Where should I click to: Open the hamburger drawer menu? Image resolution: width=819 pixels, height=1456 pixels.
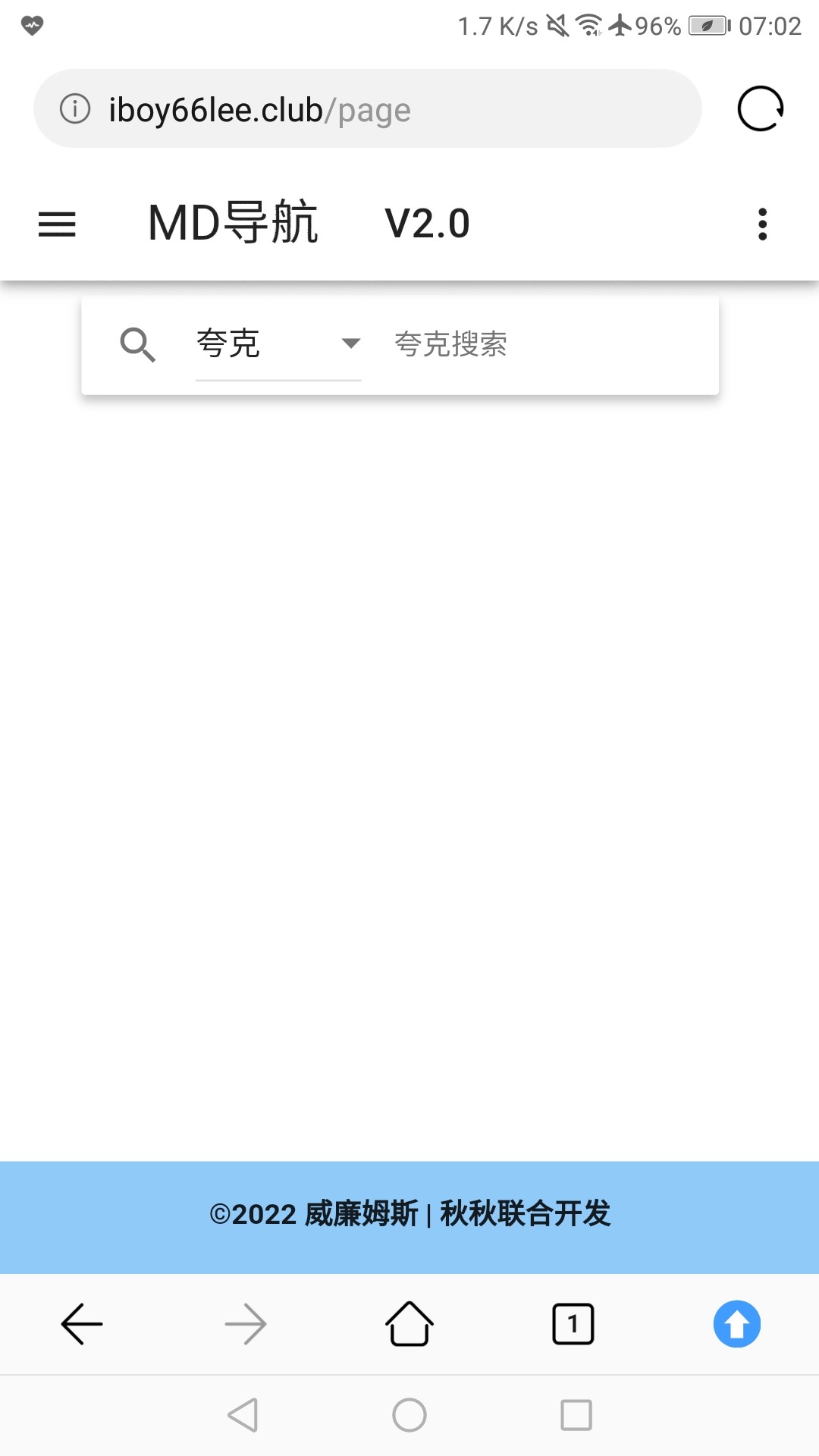57,224
